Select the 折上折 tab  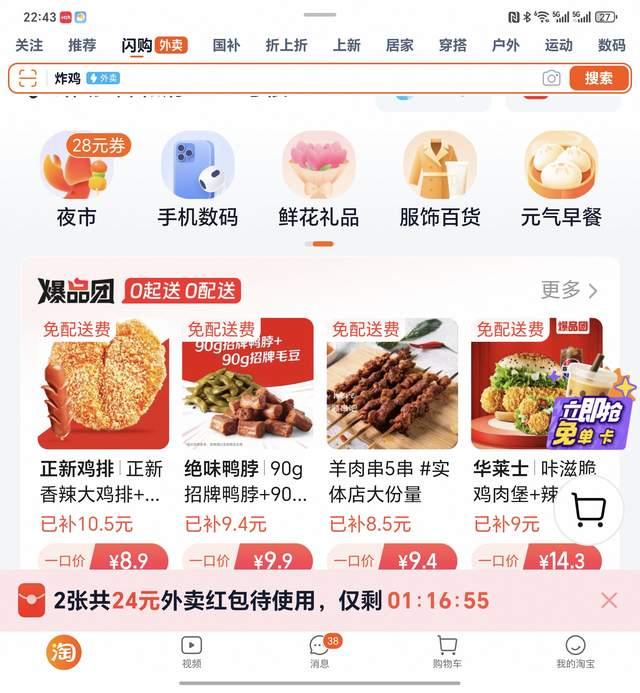click(x=286, y=45)
